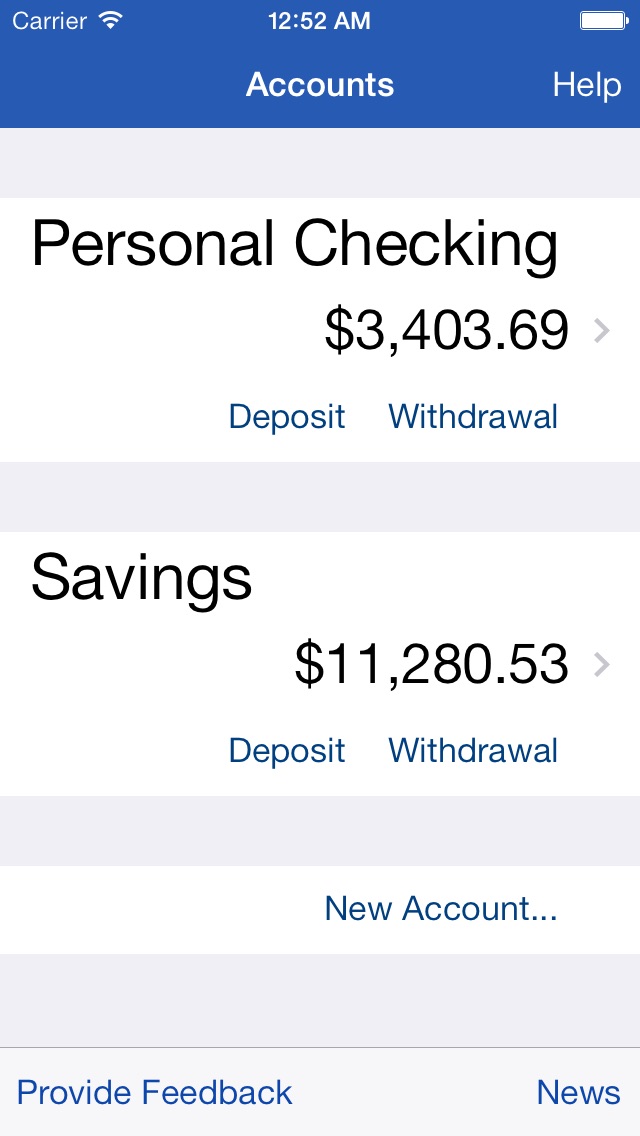Make a Deposit into Savings
640x1136 pixels.
(287, 751)
